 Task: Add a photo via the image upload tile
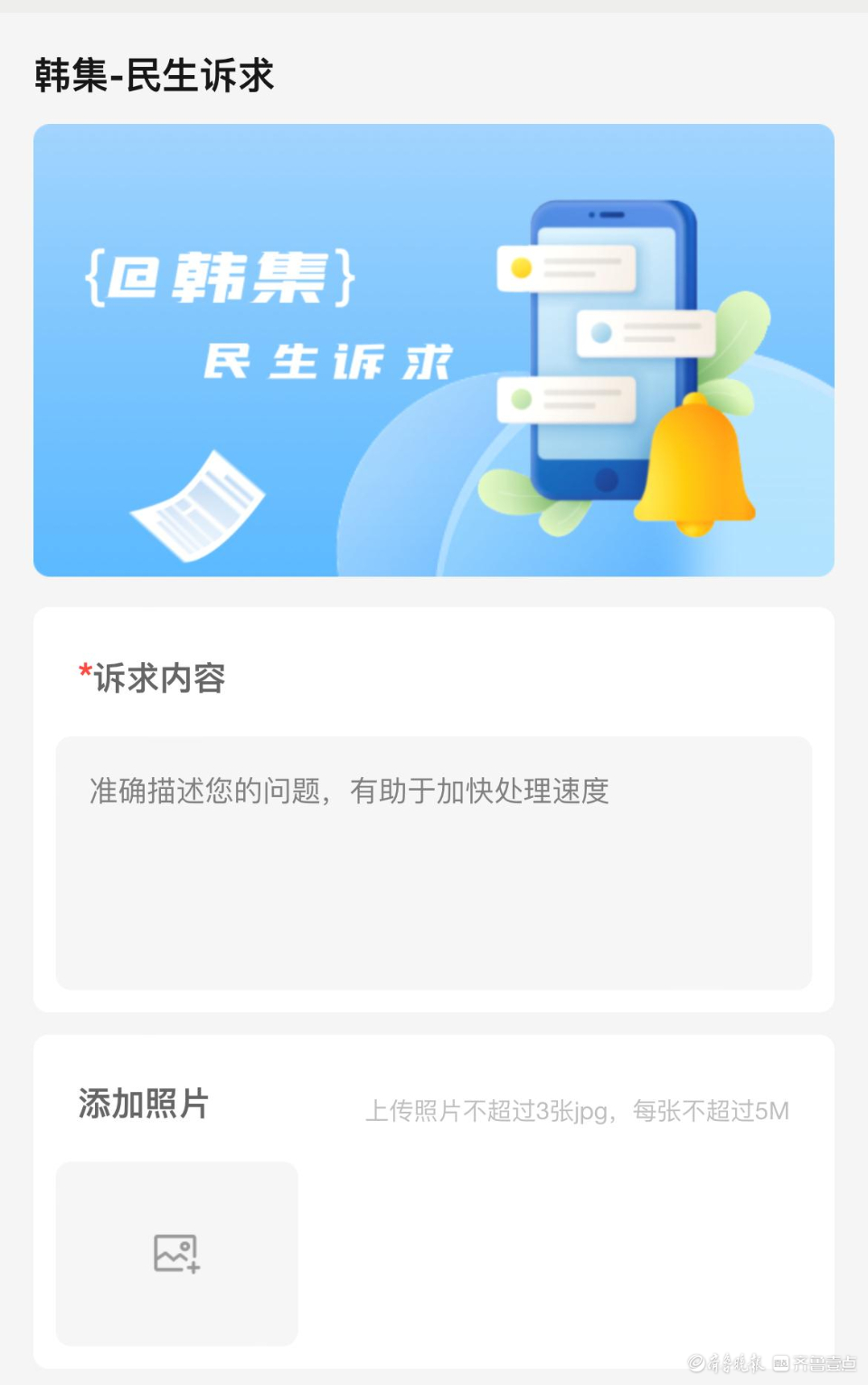click(177, 1253)
